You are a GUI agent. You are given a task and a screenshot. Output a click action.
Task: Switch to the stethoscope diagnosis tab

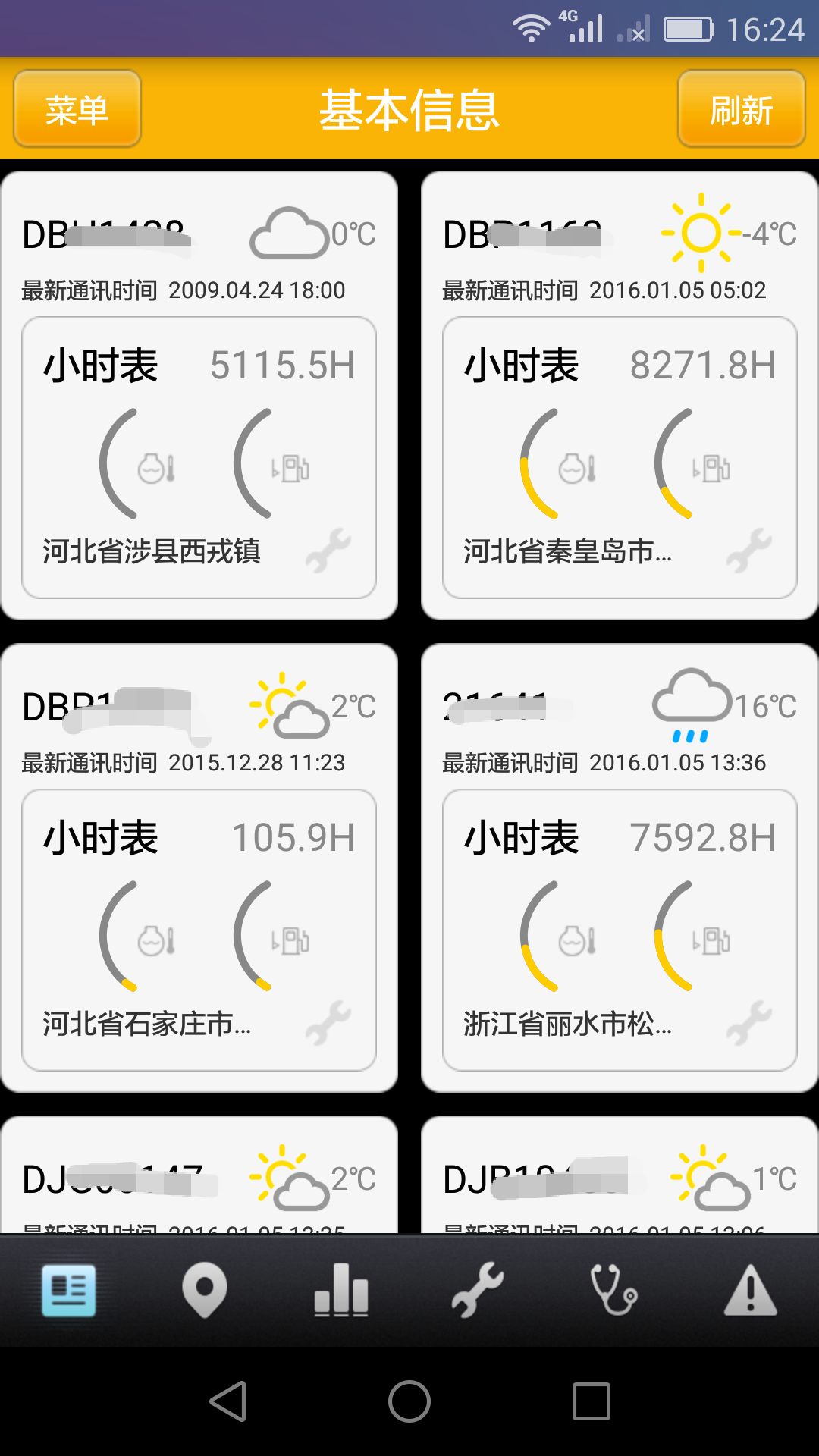click(x=614, y=1290)
